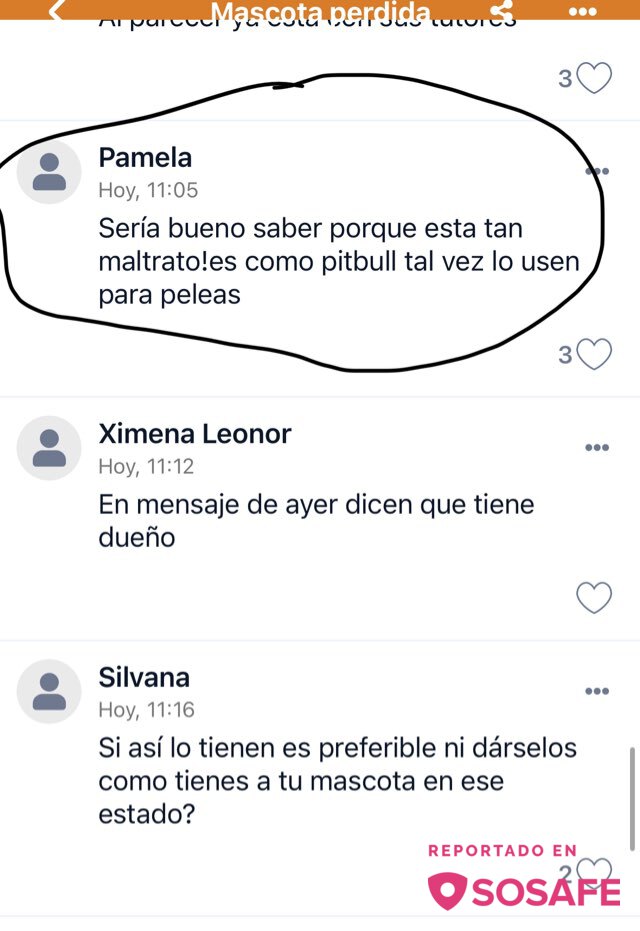View Silvana's profile avatar
640x931 pixels.
tap(49, 691)
